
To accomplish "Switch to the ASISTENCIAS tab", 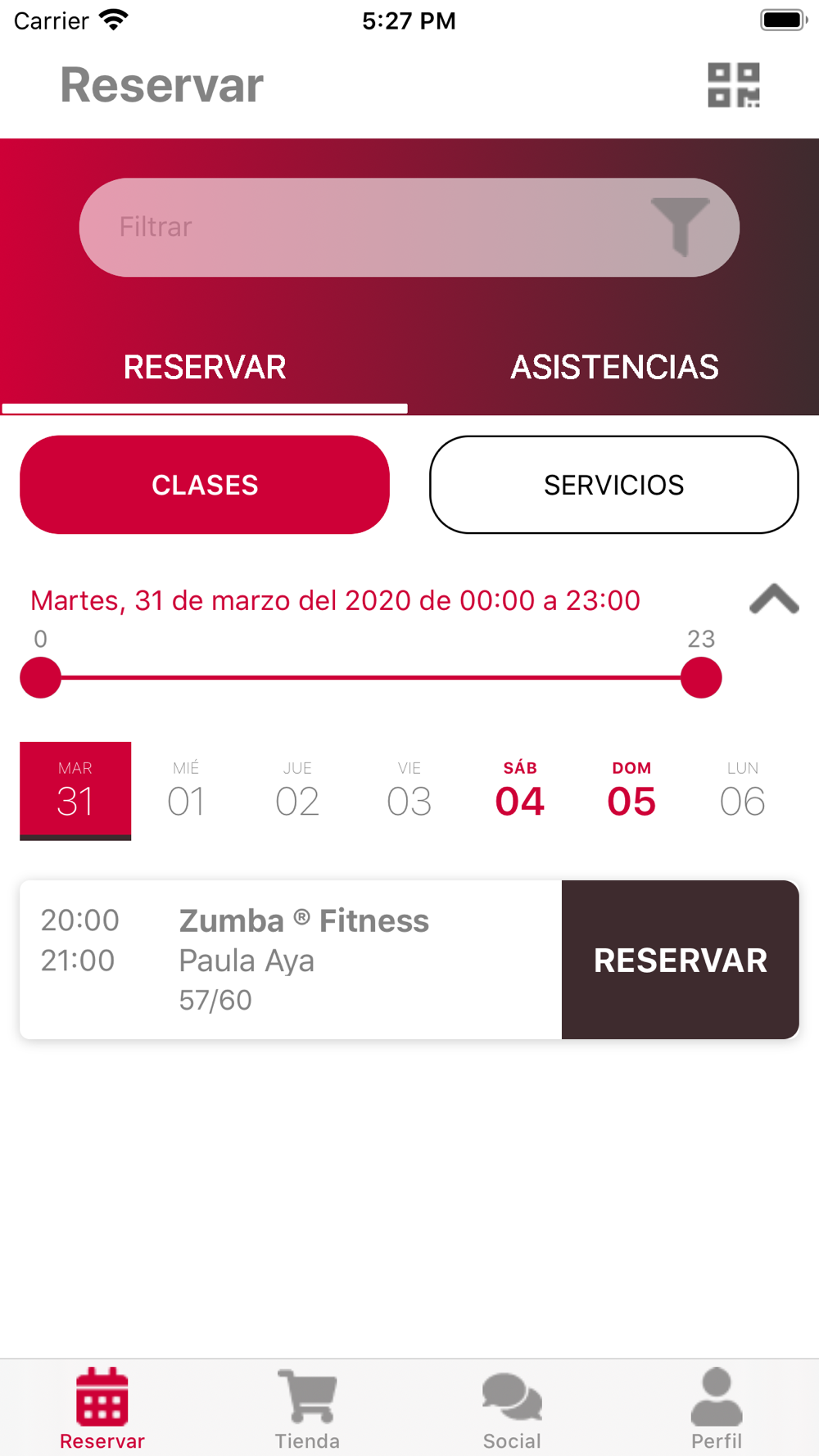I will point(614,368).
